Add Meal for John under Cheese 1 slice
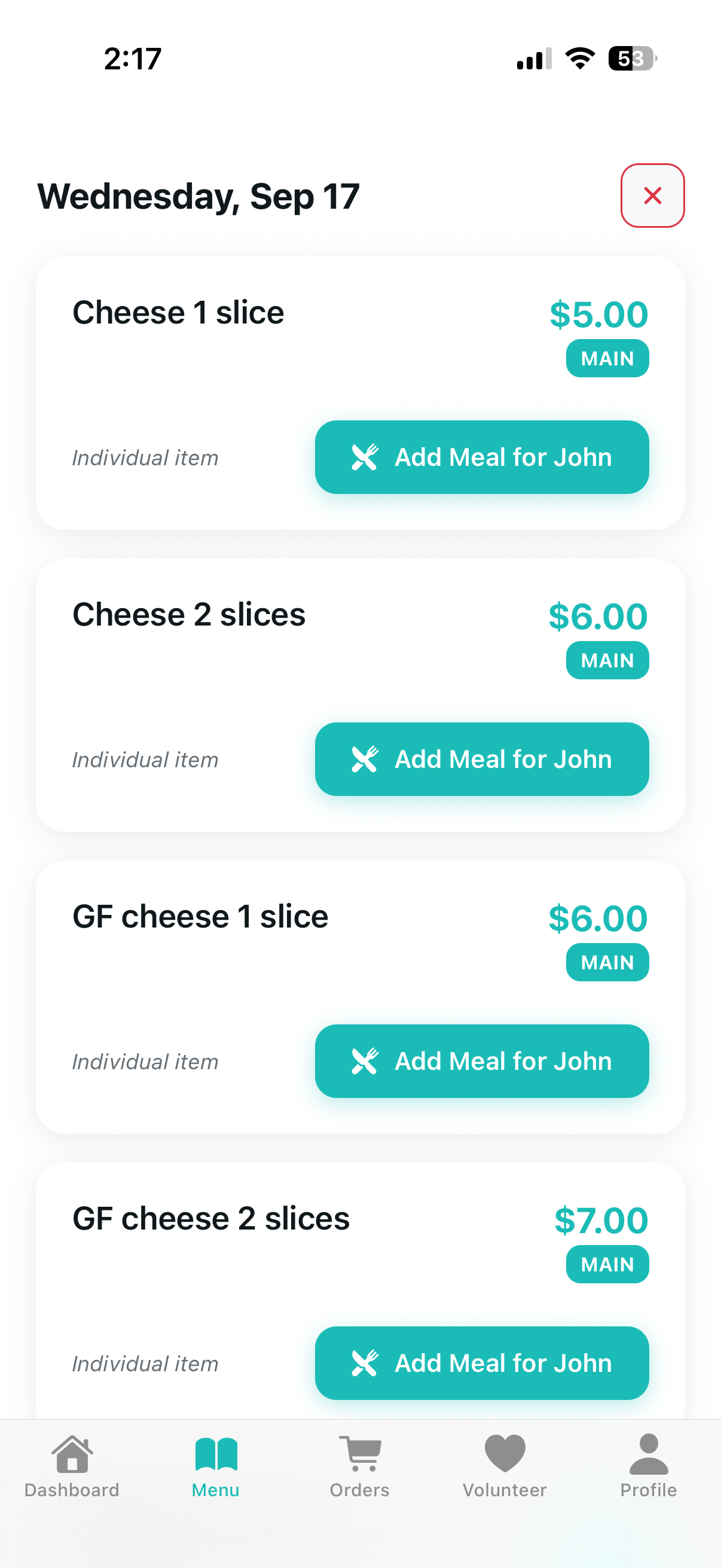This screenshot has width=721, height=1568. click(482, 457)
